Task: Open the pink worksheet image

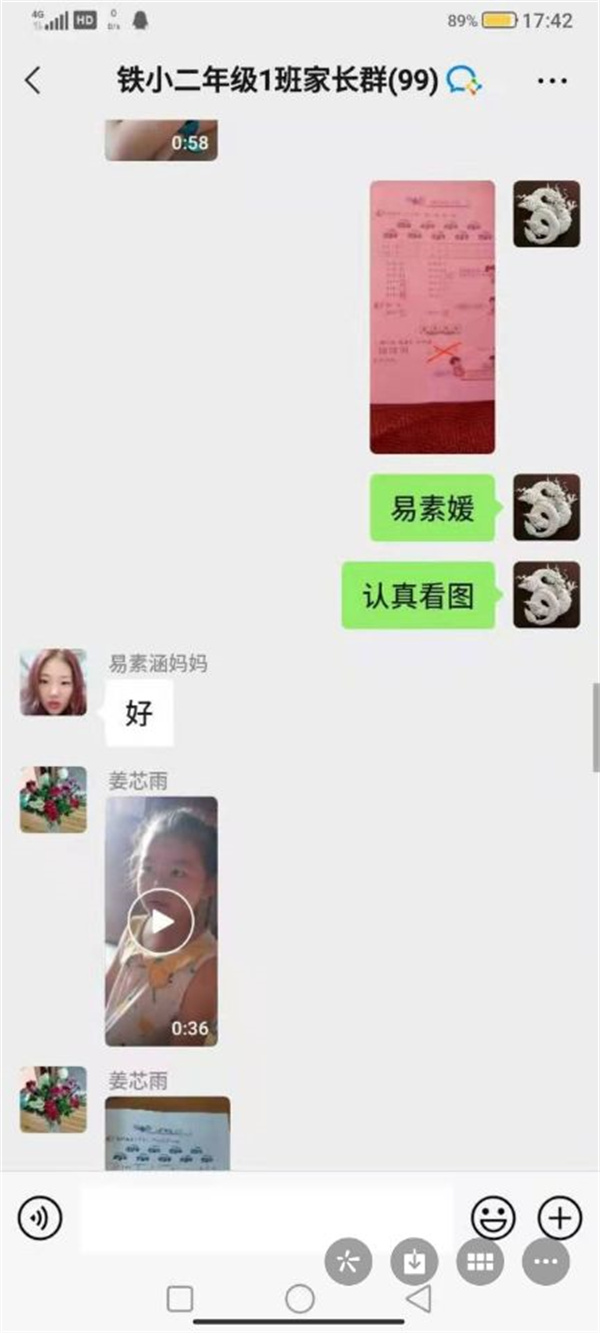Action: click(432, 316)
